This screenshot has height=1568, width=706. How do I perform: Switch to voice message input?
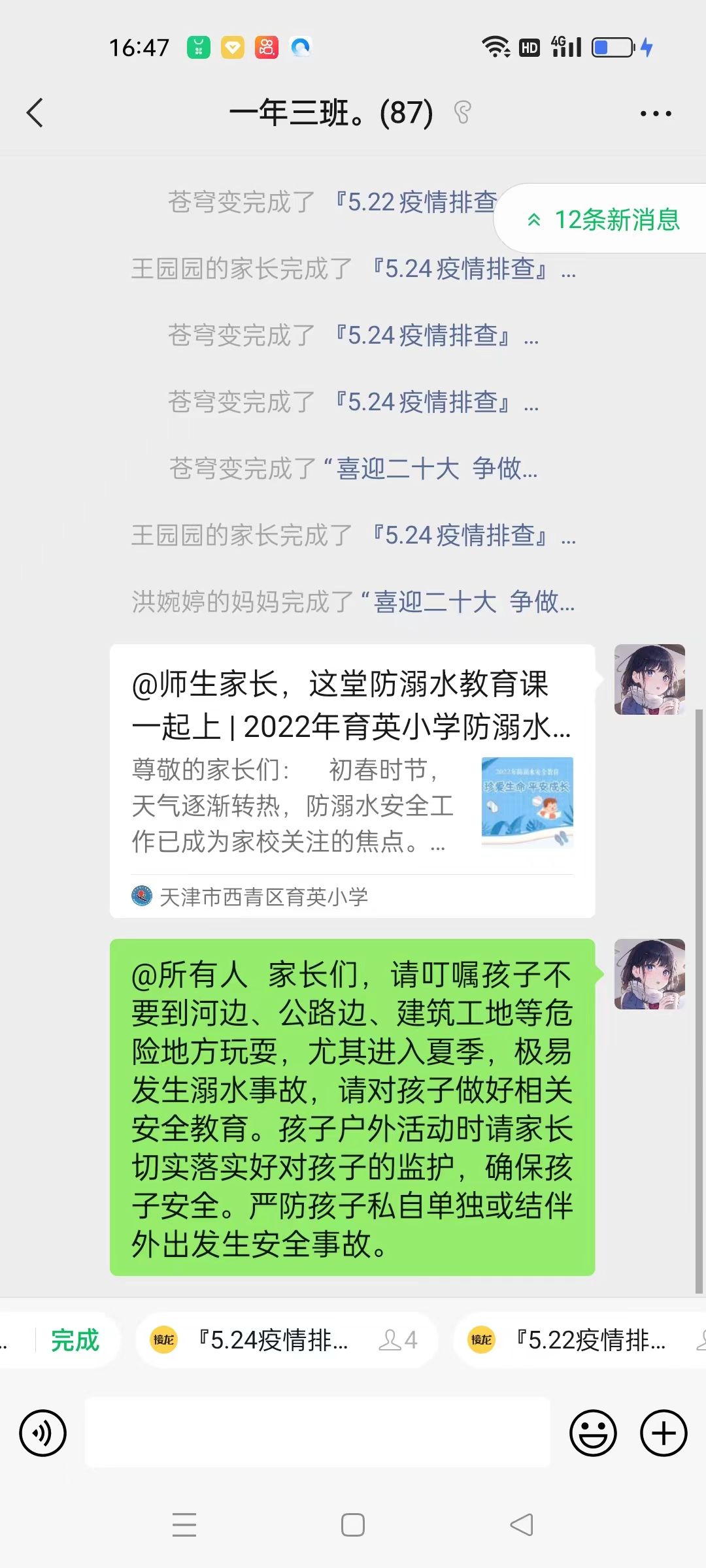[x=43, y=1433]
